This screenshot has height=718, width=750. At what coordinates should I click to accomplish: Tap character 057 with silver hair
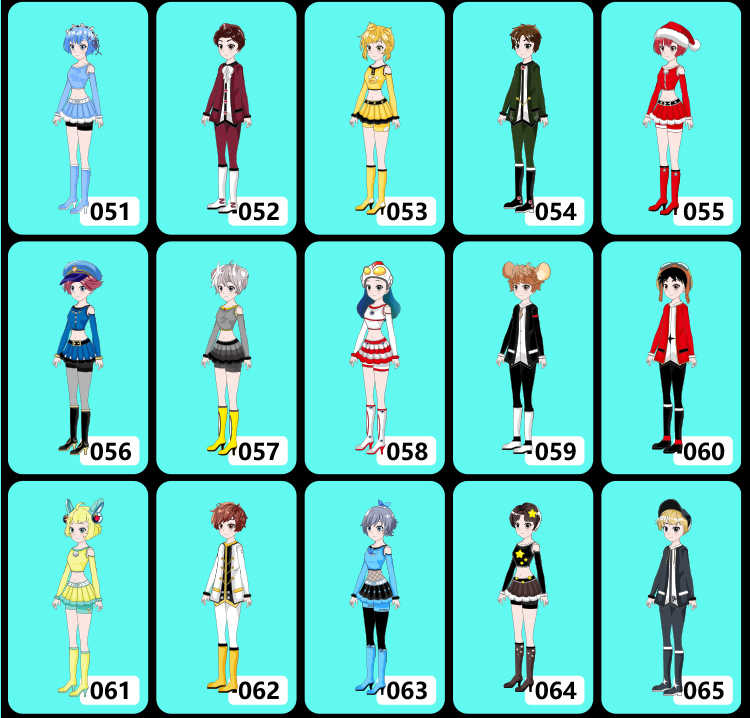pyautogui.click(x=226, y=357)
